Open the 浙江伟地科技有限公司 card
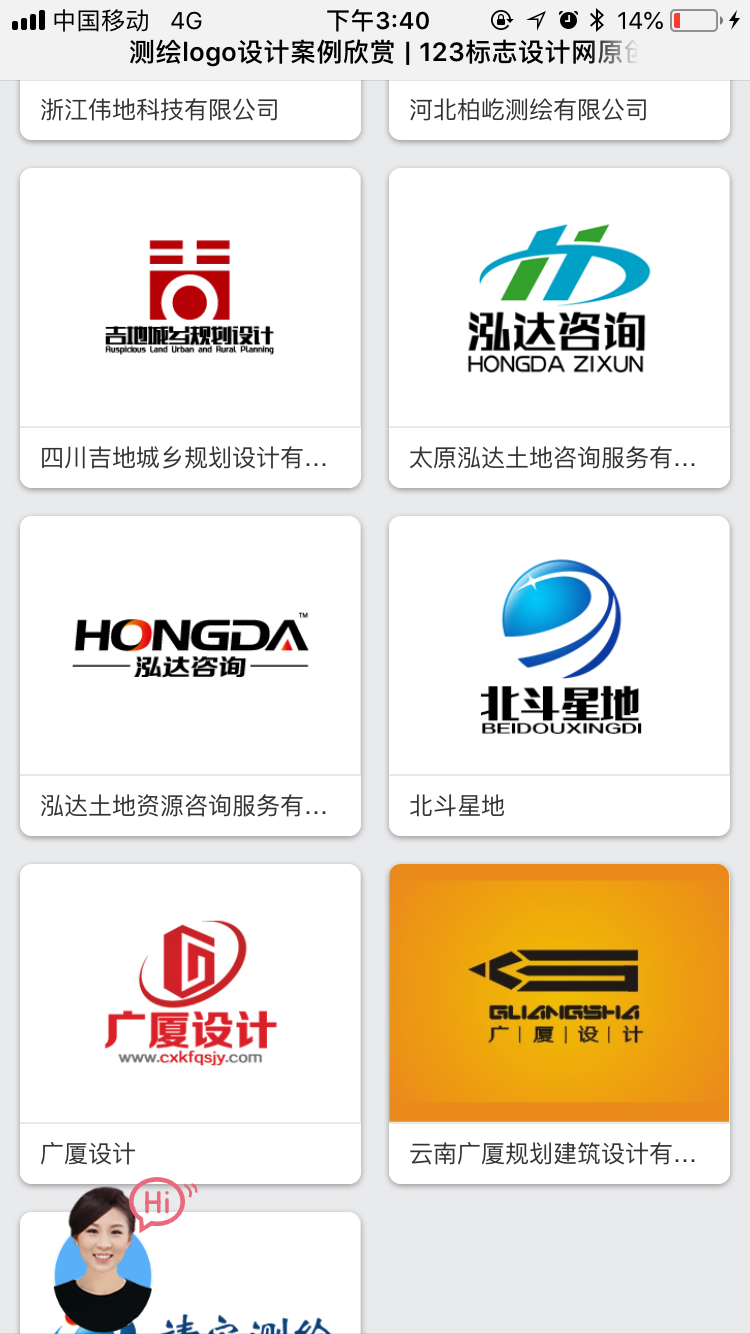 tap(190, 110)
